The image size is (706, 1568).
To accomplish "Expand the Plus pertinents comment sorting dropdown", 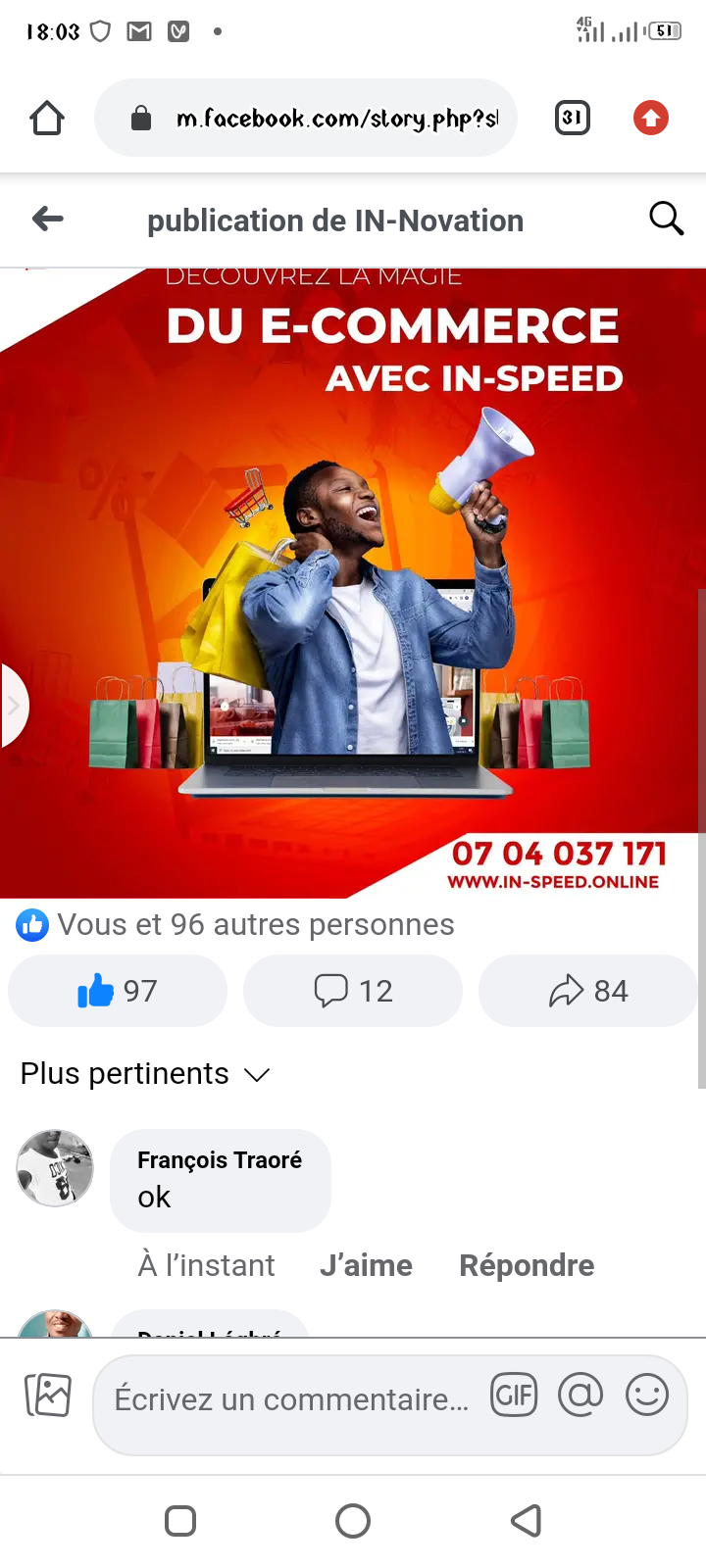I will click(x=145, y=1074).
